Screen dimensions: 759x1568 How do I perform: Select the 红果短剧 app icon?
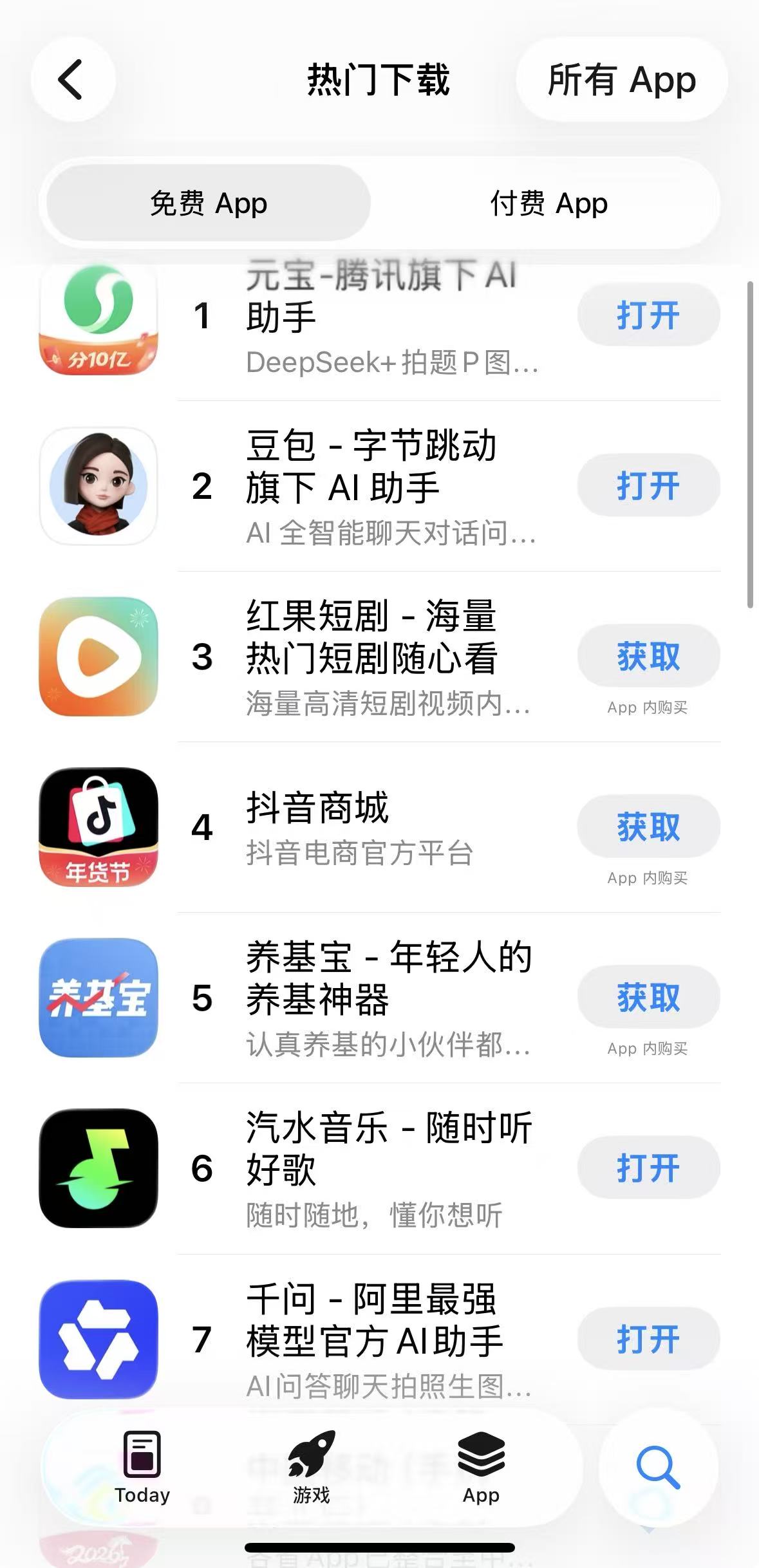point(97,657)
